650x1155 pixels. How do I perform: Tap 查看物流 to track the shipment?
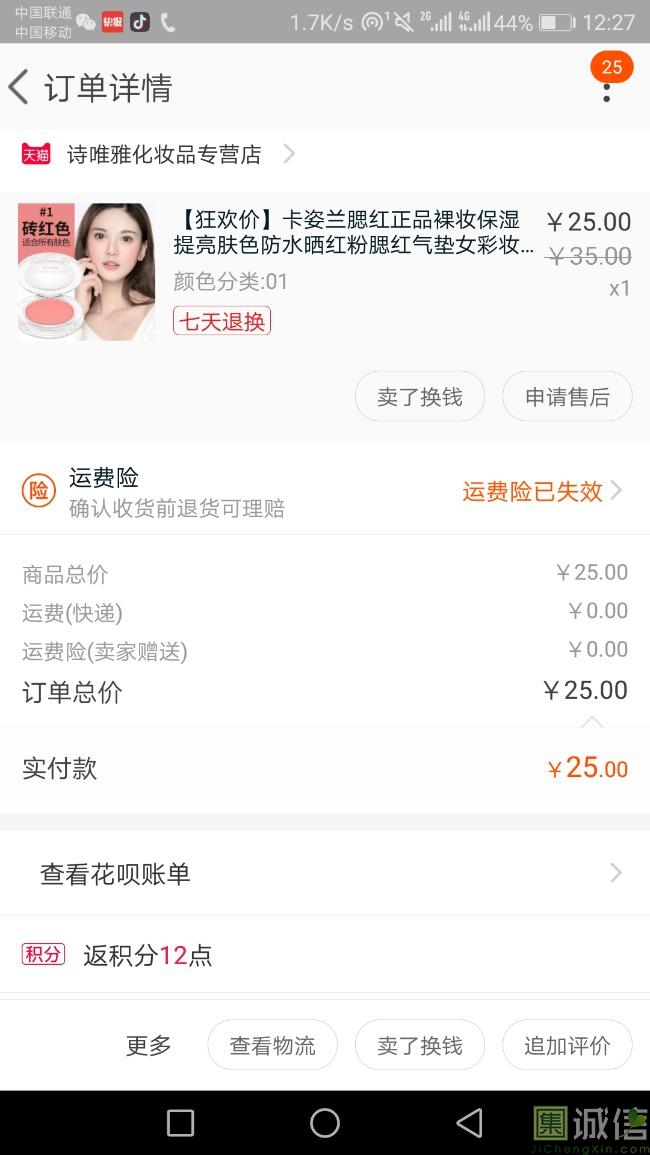point(272,1046)
